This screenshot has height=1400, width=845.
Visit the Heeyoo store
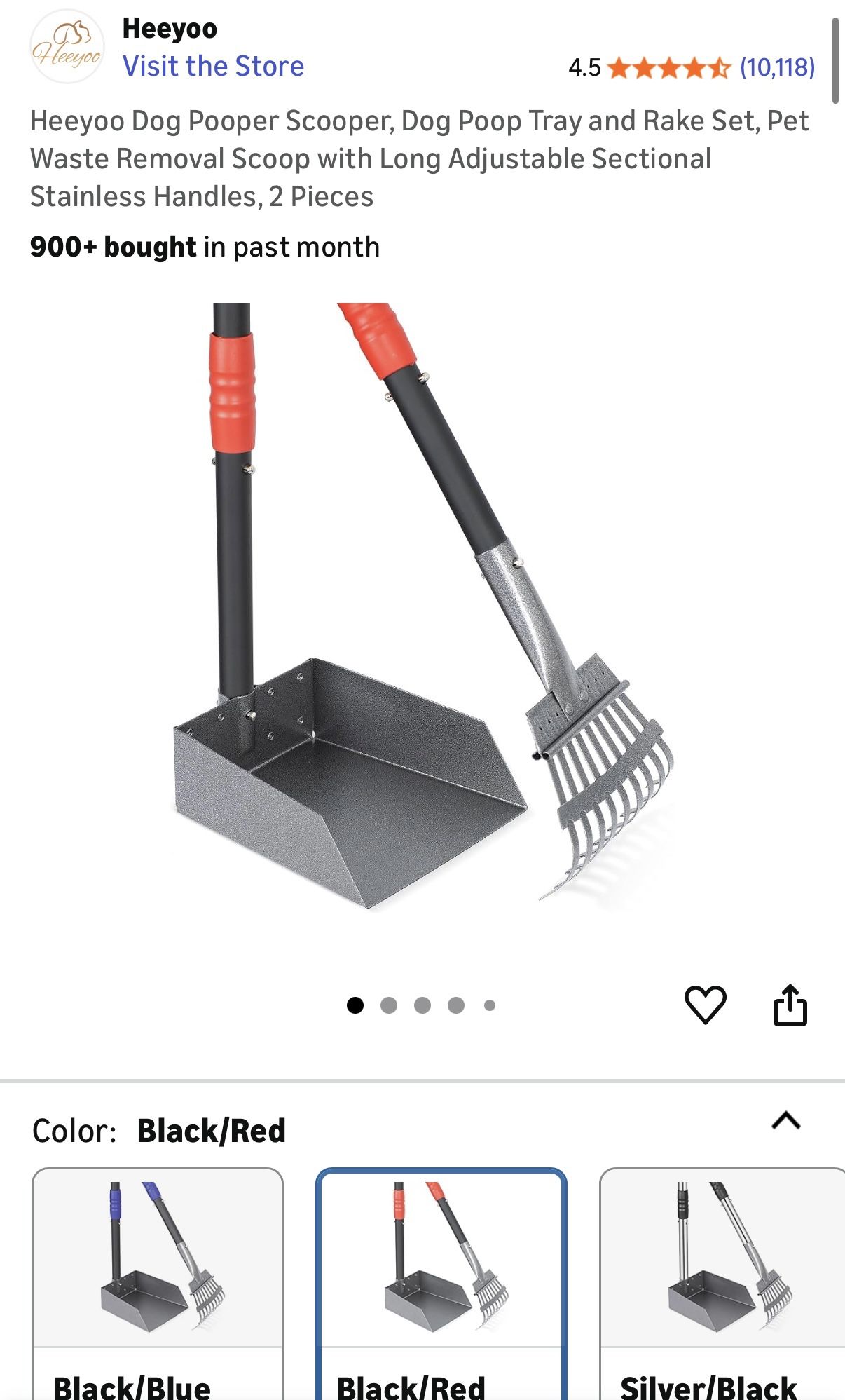(x=213, y=67)
